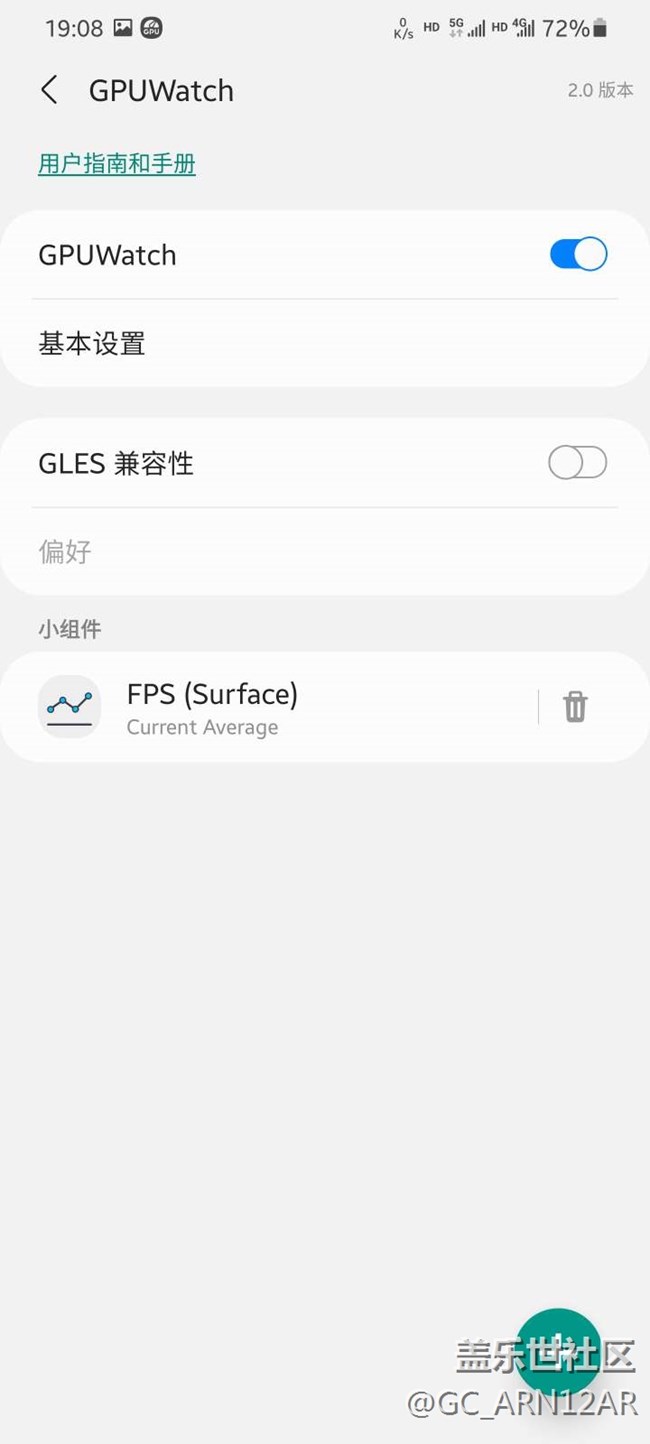The height and width of the screenshot is (1444, 650).
Task: Turn off the GPUWatch switch
Action: pyautogui.click(x=578, y=254)
